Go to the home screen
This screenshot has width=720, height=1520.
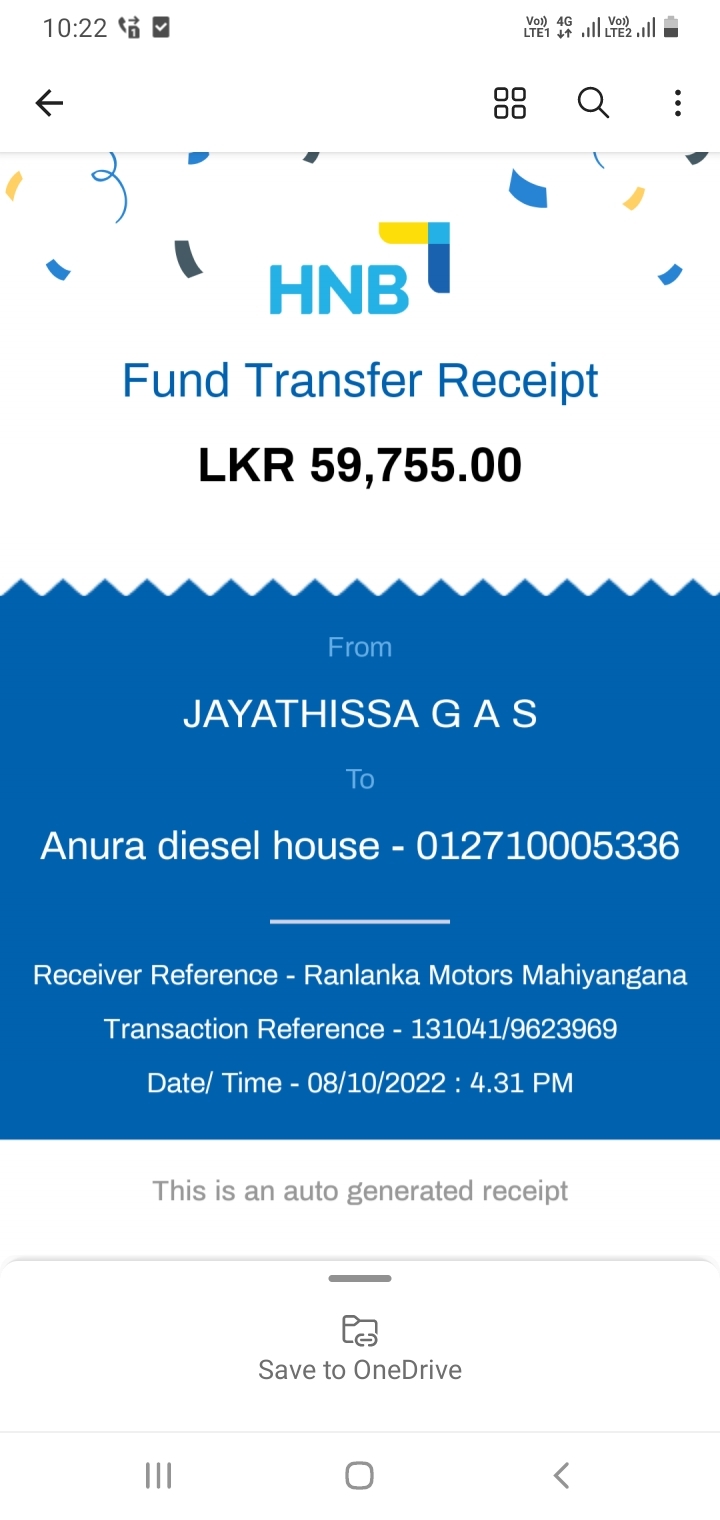click(x=359, y=1475)
